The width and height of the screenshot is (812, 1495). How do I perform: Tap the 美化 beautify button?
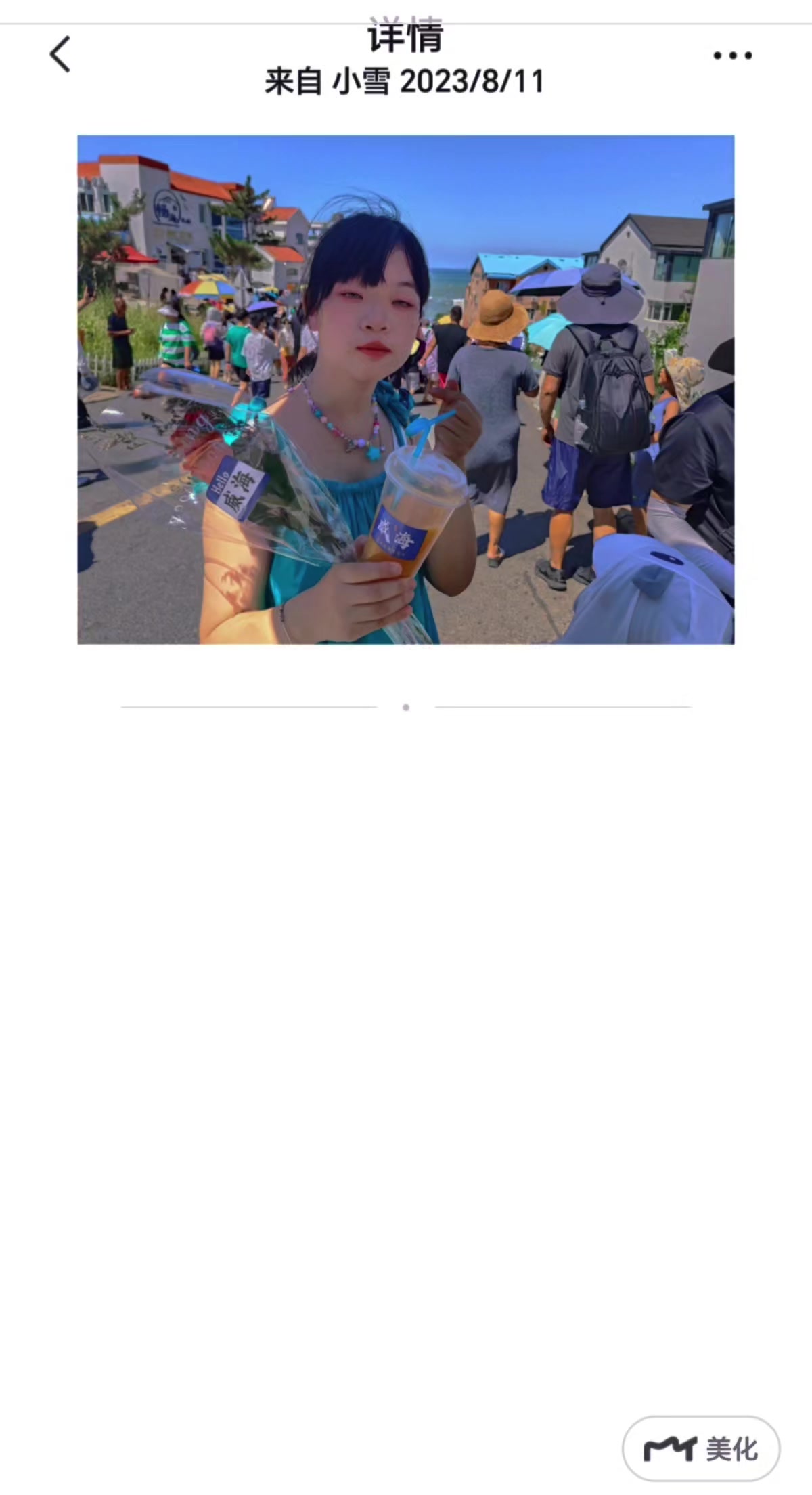coord(701,1448)
